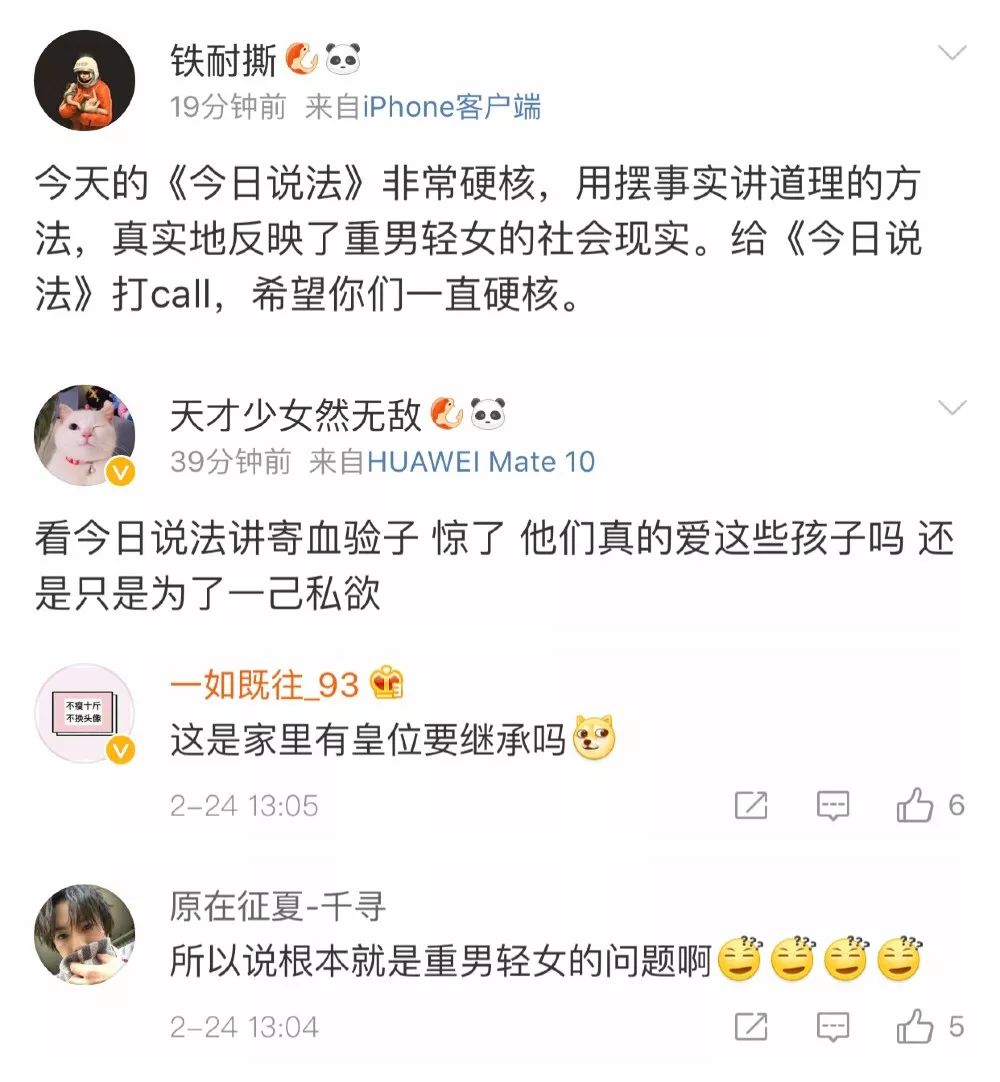View 铁耐撕's profile avatar
The height and width of the screenshot is (1082, 1000).
tap(85, 78)
